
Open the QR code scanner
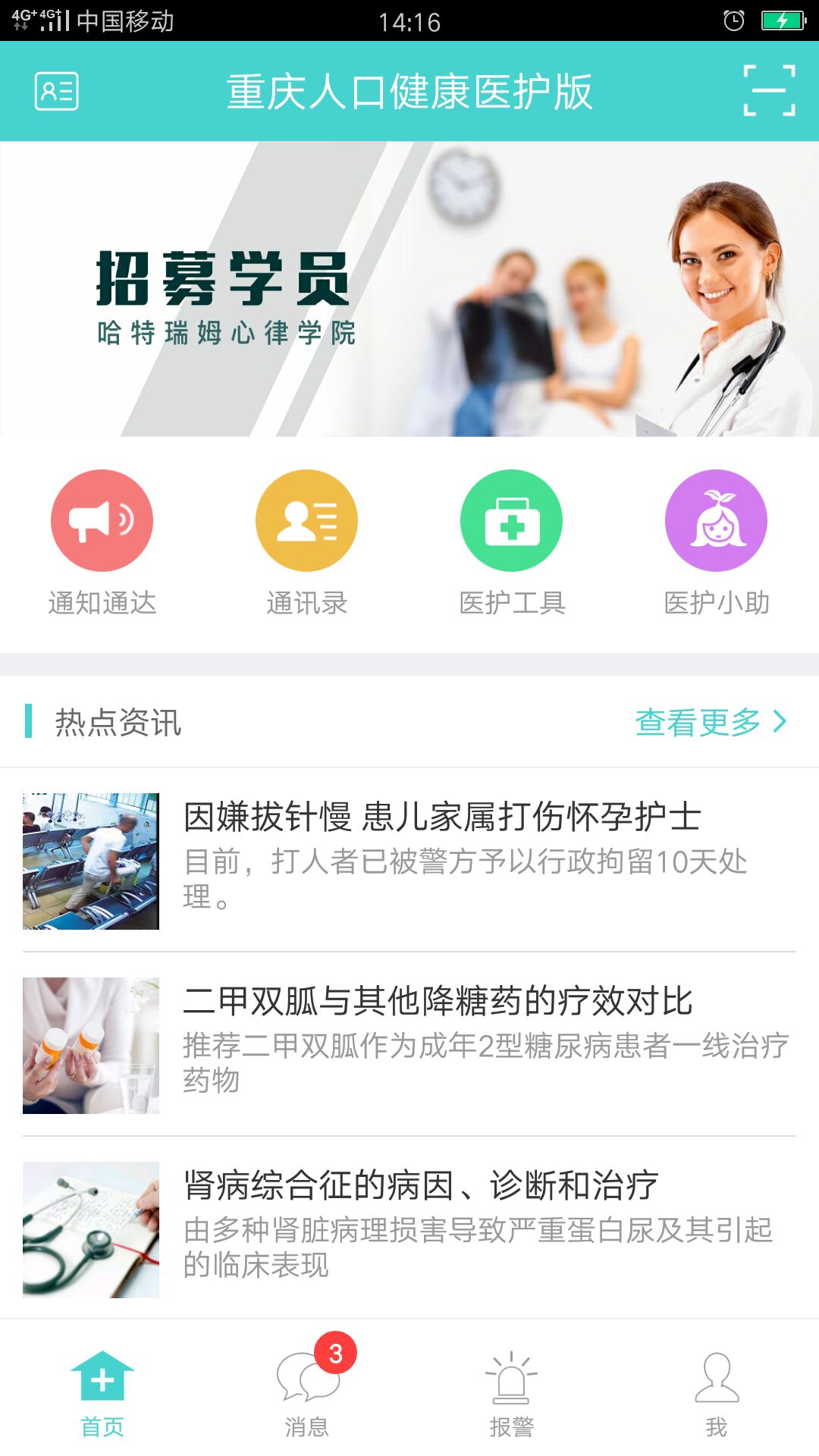click(769, 91)
